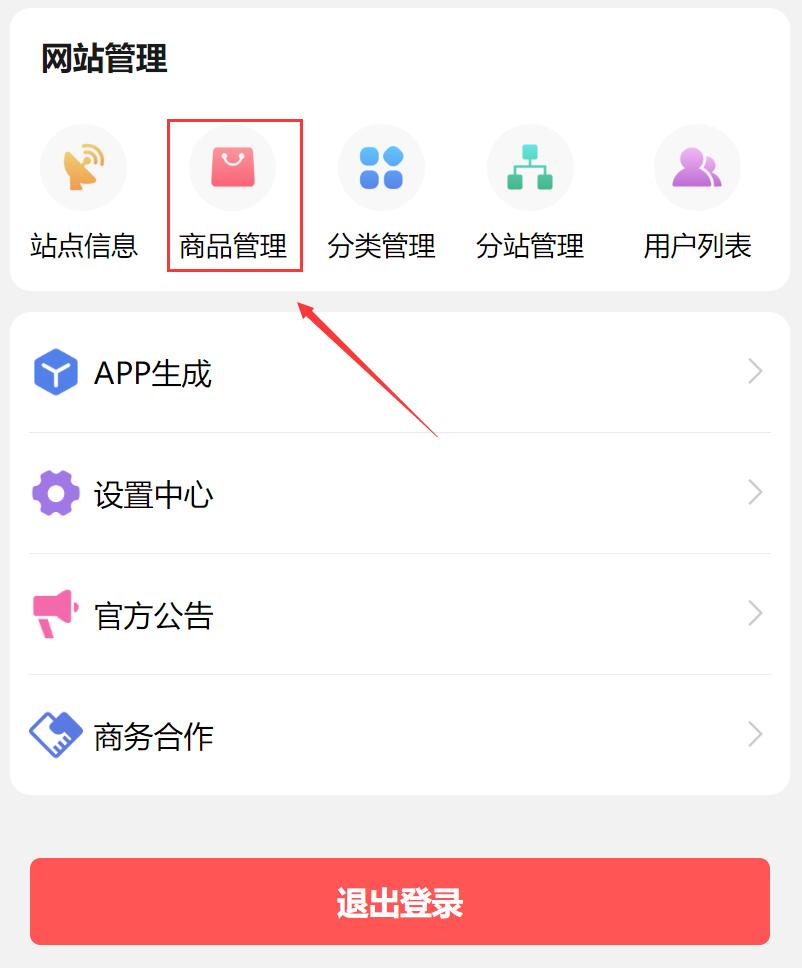This screenshot has height=968, width=802.
Task: Open the 商务合作 business cooperation row
Action: [x=400, y=736]
